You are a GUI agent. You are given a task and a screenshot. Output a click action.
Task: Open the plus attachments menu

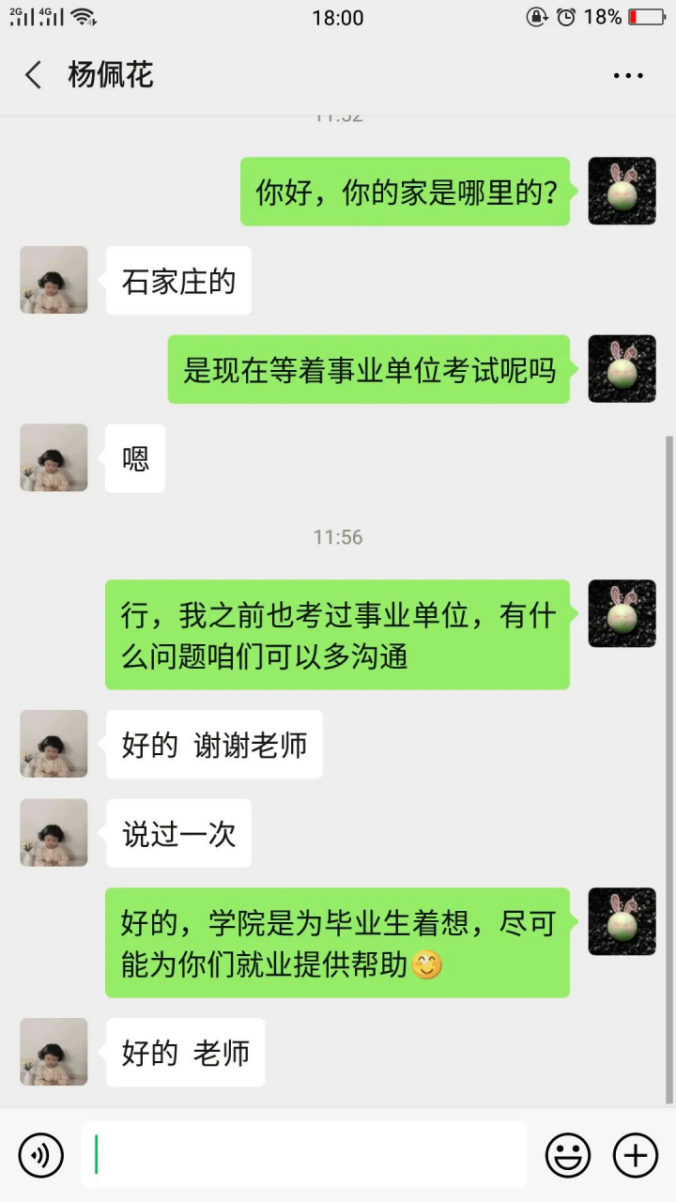pos(635,1155)
